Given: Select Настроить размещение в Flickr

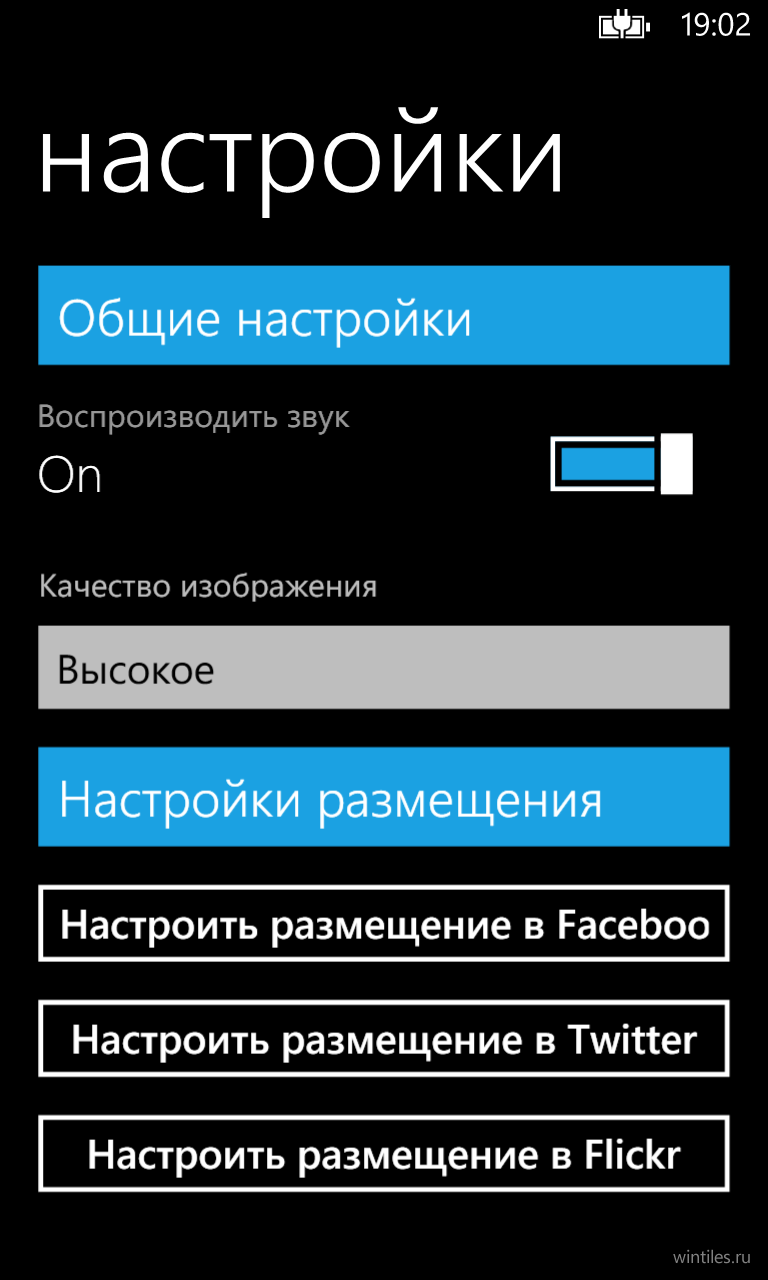Looking at the screenshot, I should (x=384, y=1154).
